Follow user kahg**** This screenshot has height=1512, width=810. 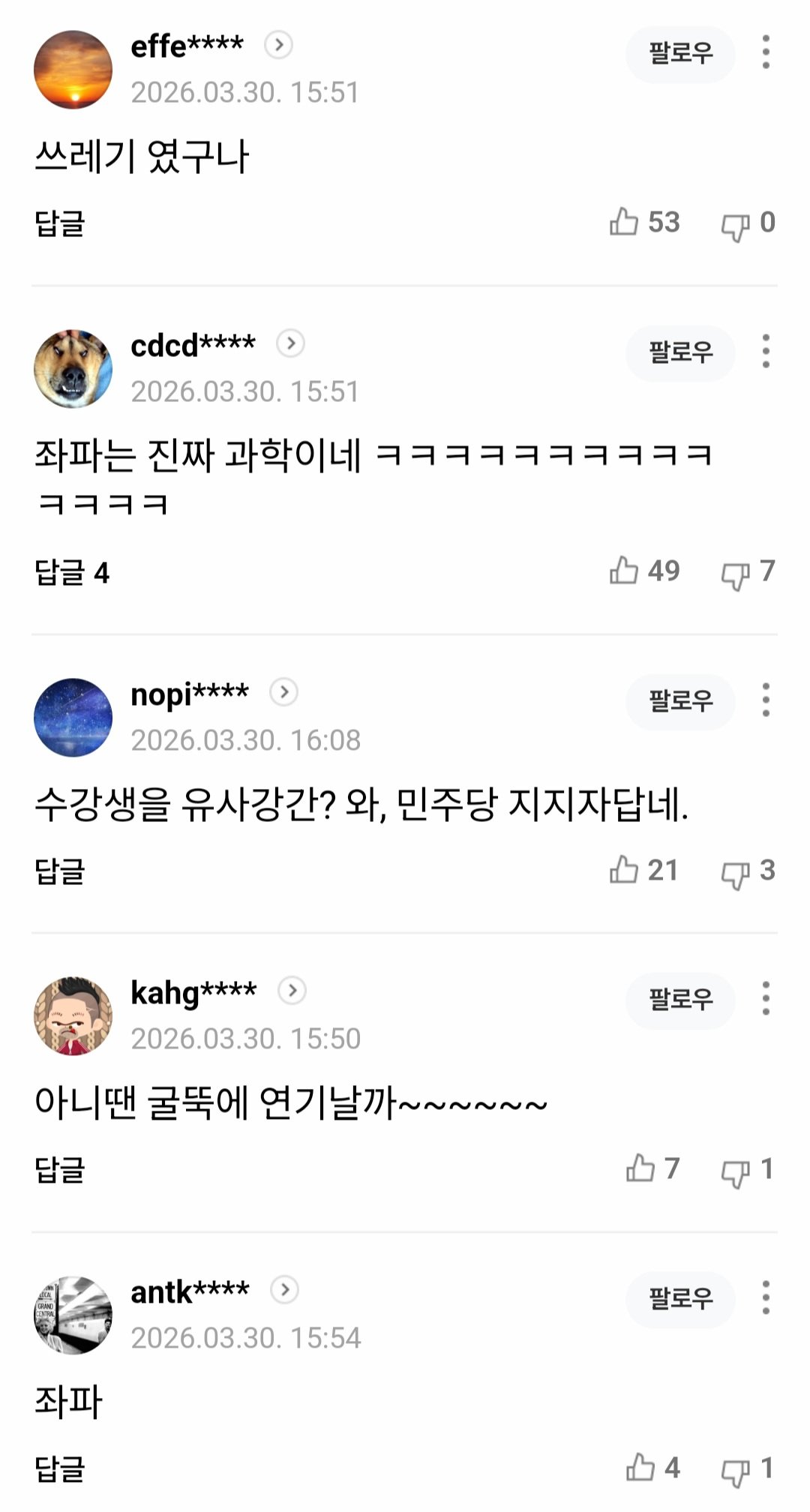680,1000
